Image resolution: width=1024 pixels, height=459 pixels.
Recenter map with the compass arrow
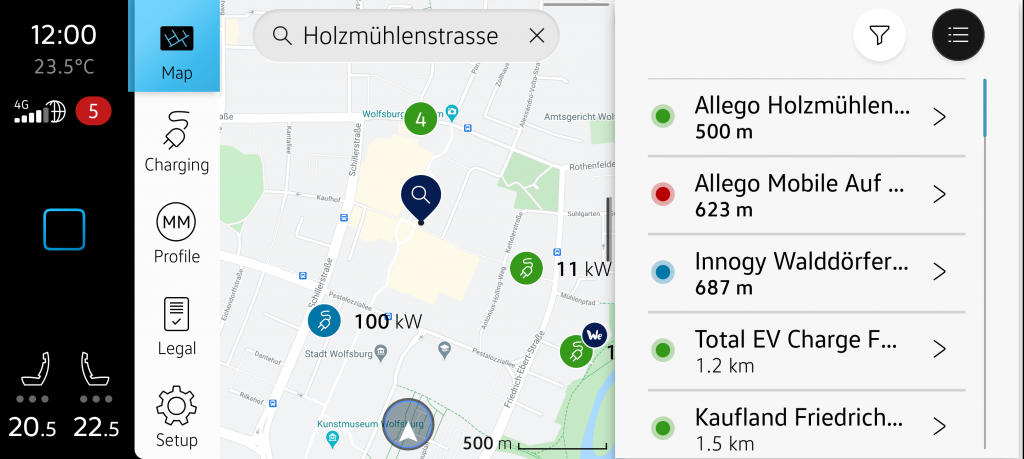[x=408, y=424]
